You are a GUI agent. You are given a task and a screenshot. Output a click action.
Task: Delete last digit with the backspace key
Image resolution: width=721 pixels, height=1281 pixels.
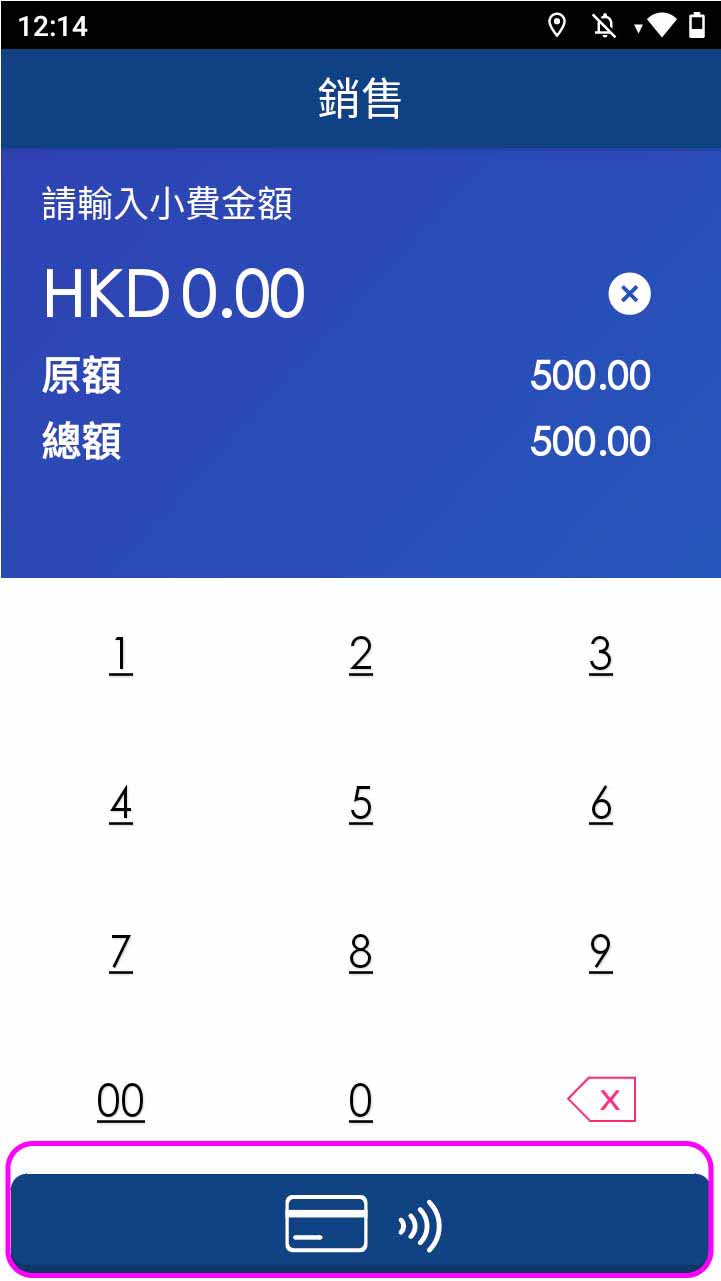[602, 1100]
